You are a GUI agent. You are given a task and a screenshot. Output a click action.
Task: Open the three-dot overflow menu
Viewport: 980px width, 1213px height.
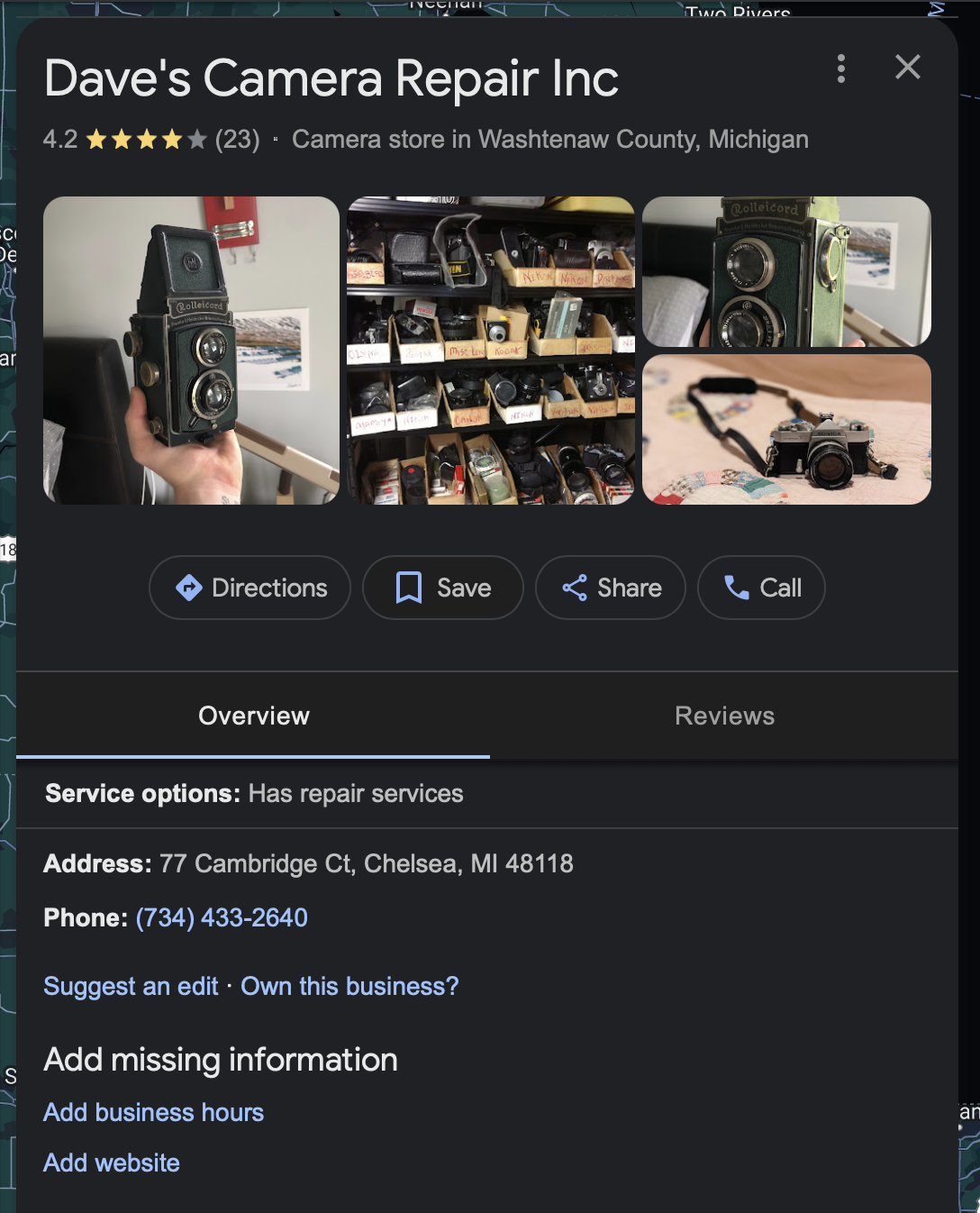tap(841, 68)
